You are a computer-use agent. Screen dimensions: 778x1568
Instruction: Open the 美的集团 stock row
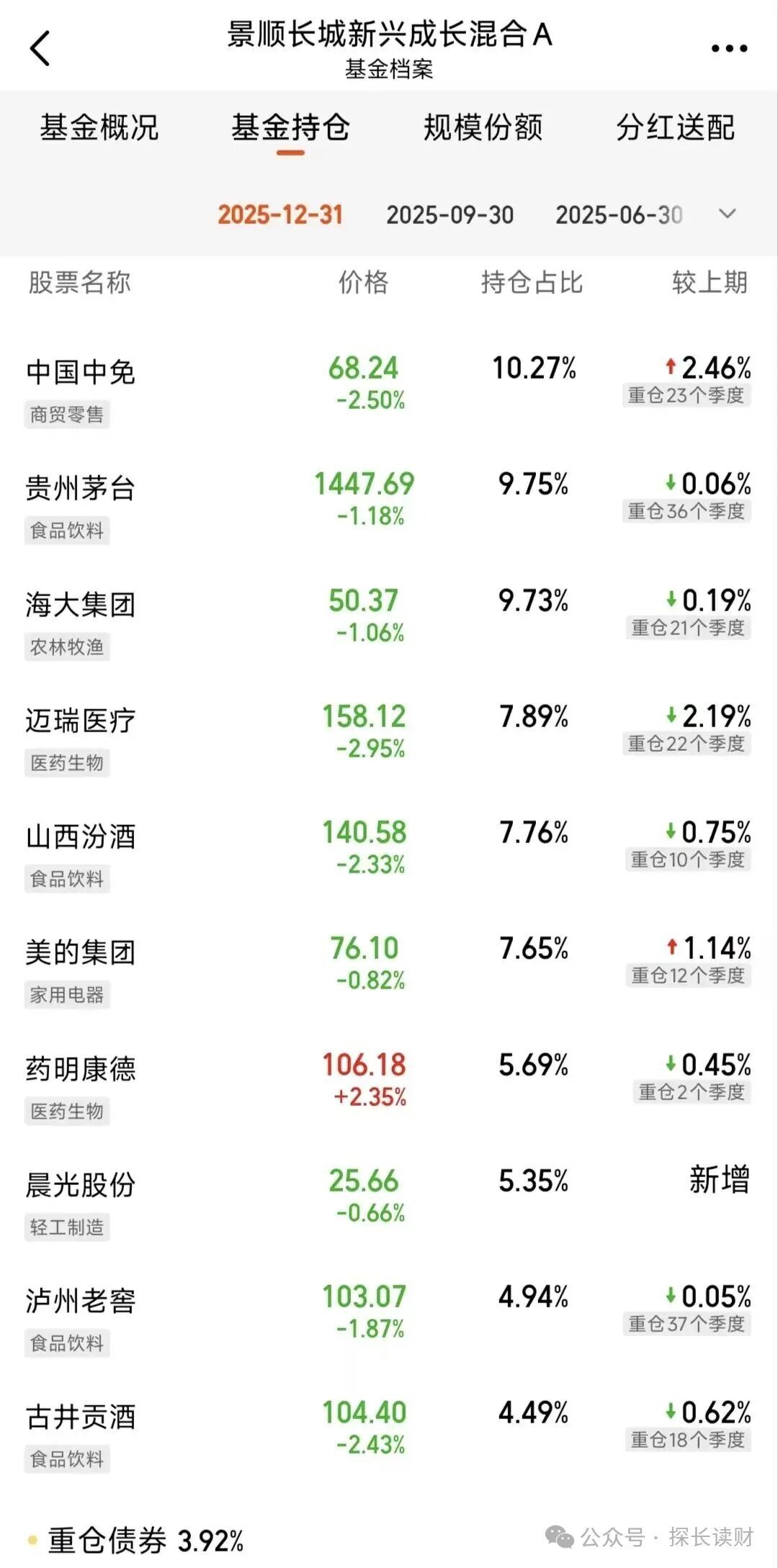81,953
